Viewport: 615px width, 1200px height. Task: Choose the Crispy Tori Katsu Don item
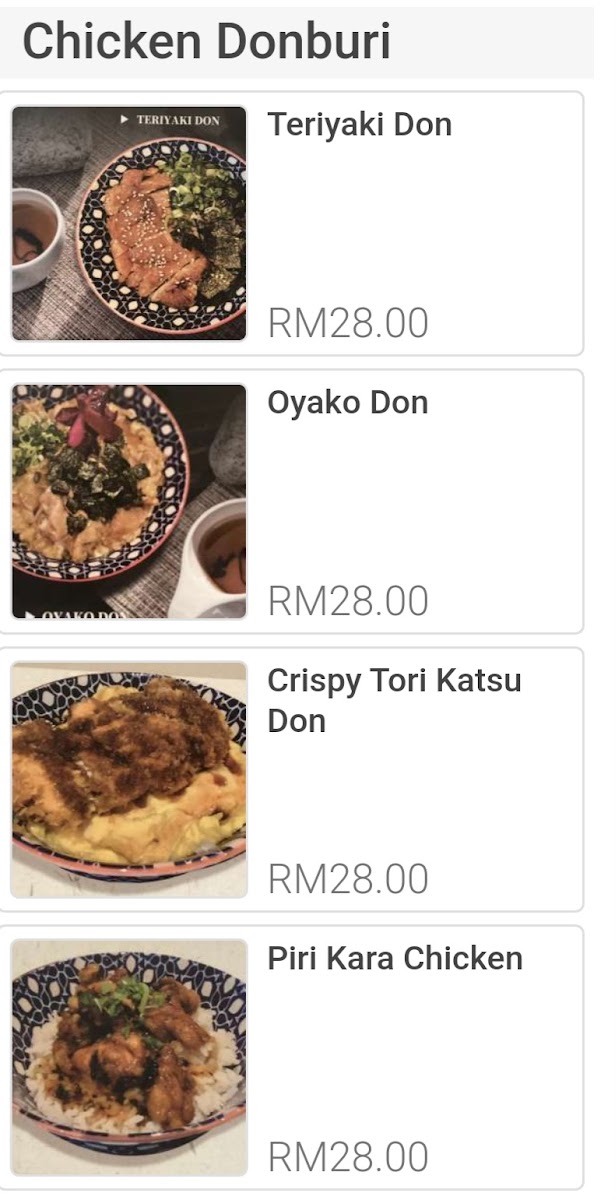point(291,779)
